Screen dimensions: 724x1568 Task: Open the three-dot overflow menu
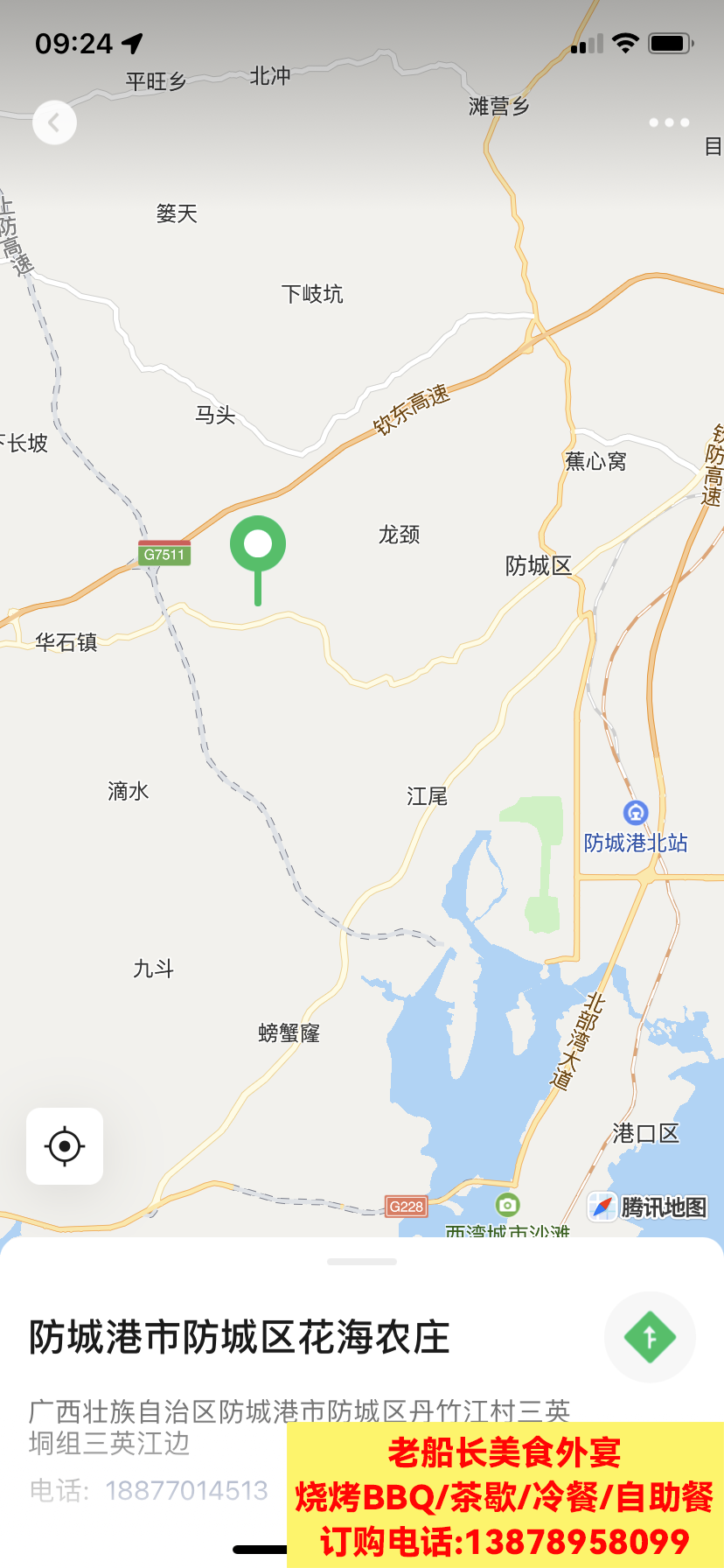[x=669, y=122]
